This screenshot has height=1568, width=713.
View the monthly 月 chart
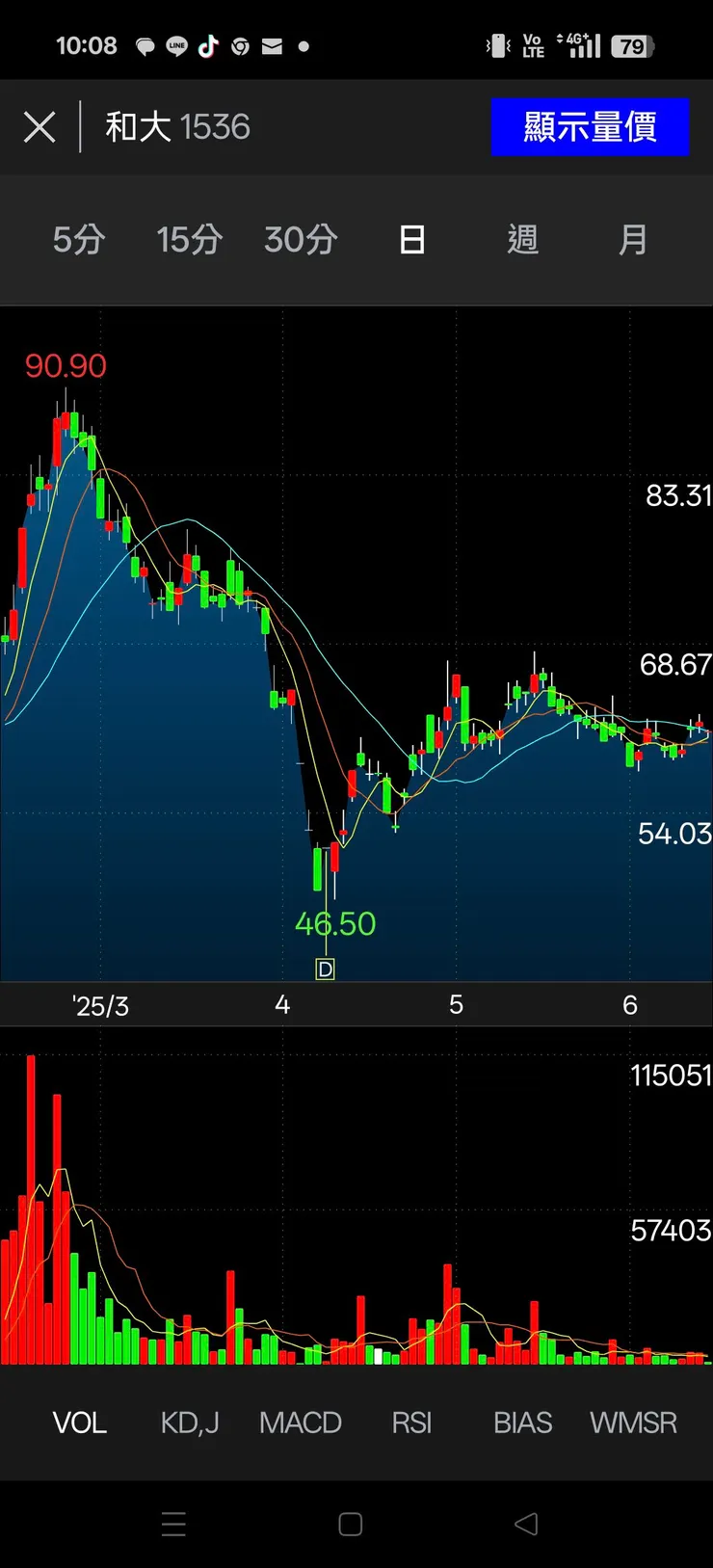[633, 239]
